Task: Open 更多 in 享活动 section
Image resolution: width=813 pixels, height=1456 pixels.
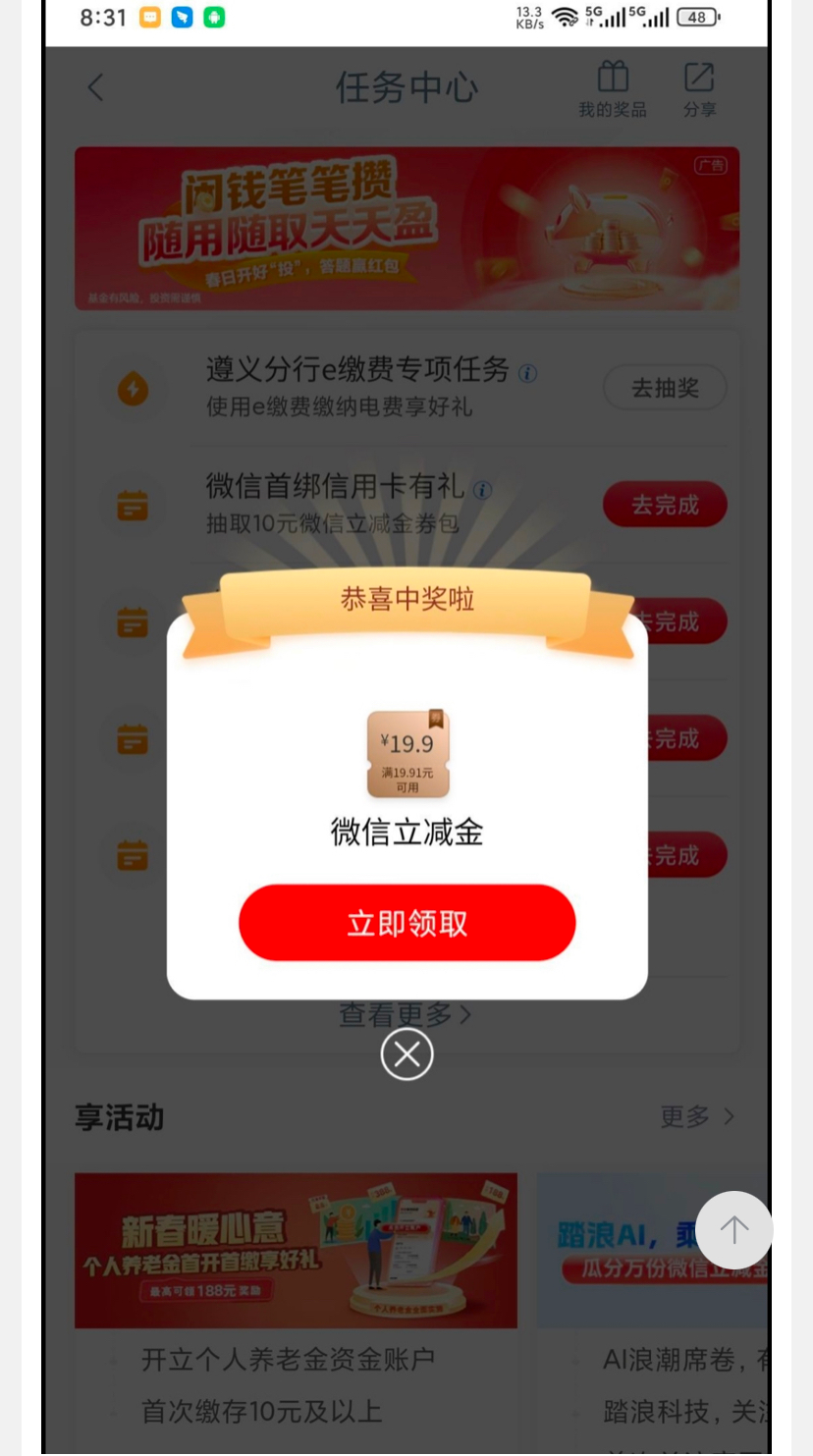Action: (696, 1116)
